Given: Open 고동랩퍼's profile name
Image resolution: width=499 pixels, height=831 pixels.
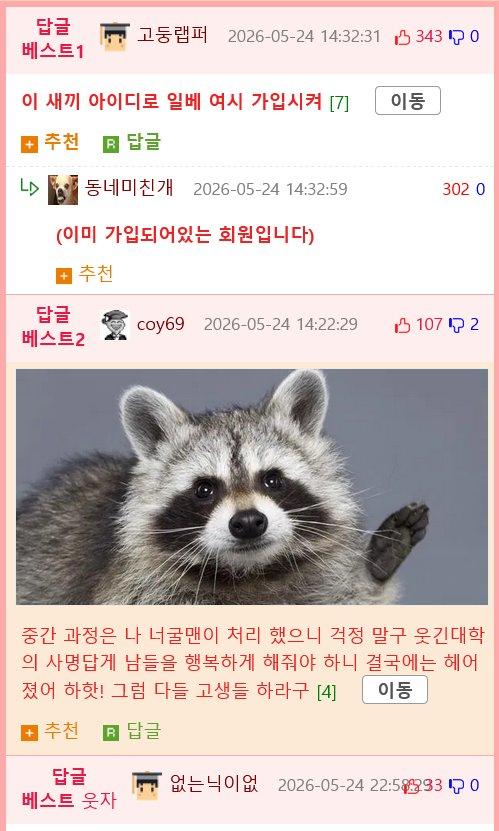Looking at the screenshot, I should [x=172, y=36].
